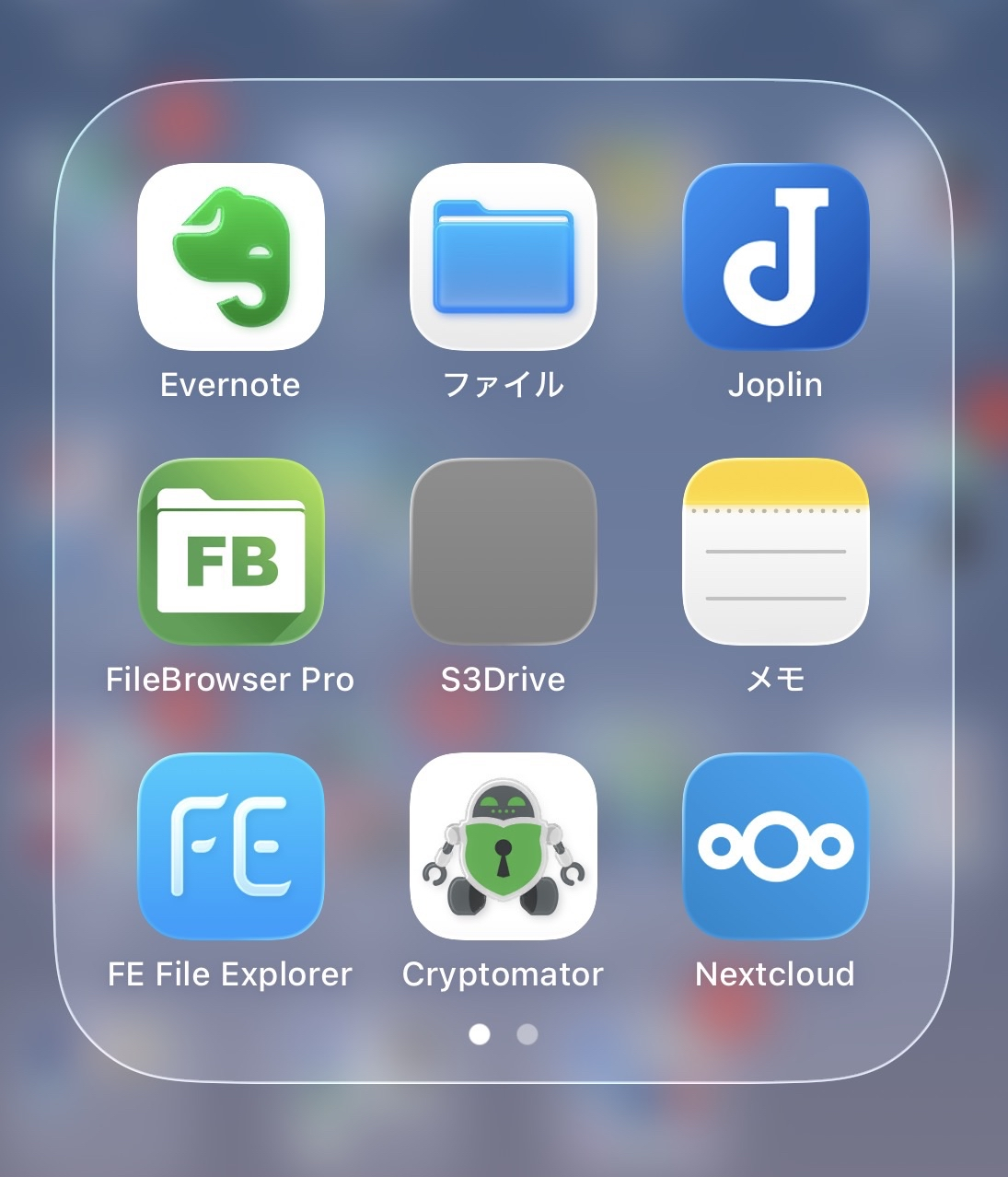The image size is (1008, 1177).
Task: Open the Evernote app
Action: tap(230, 257)
